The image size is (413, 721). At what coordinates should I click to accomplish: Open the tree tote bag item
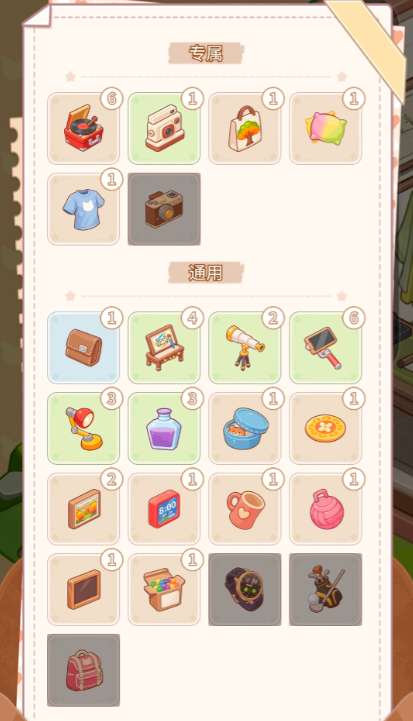tap(245, 128)
